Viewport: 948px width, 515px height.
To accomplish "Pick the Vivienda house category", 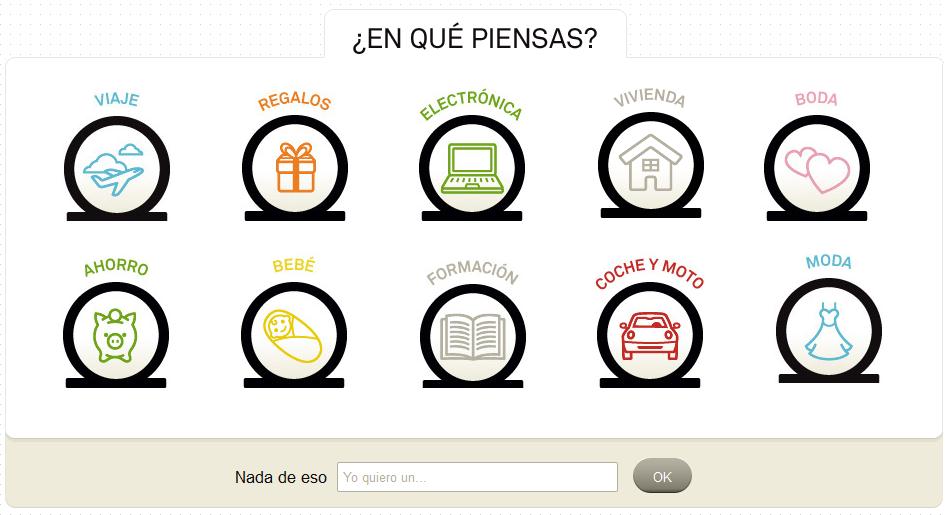I will pos(650,163).
